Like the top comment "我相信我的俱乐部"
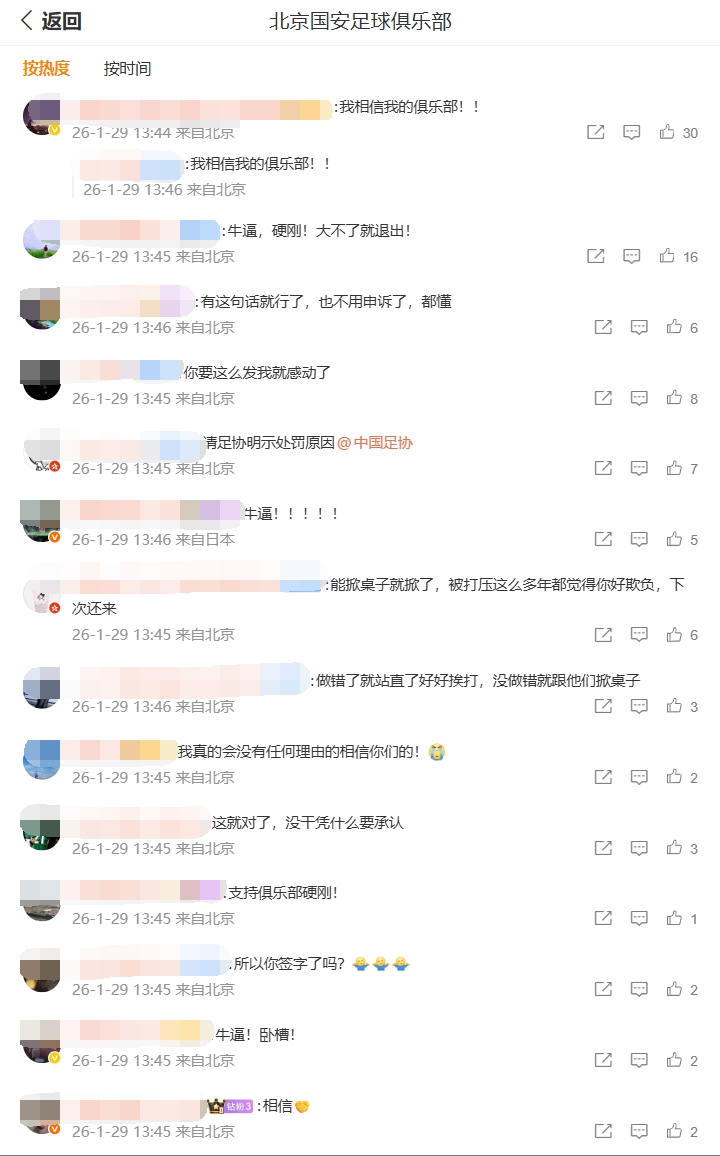 tap(666, 131)
